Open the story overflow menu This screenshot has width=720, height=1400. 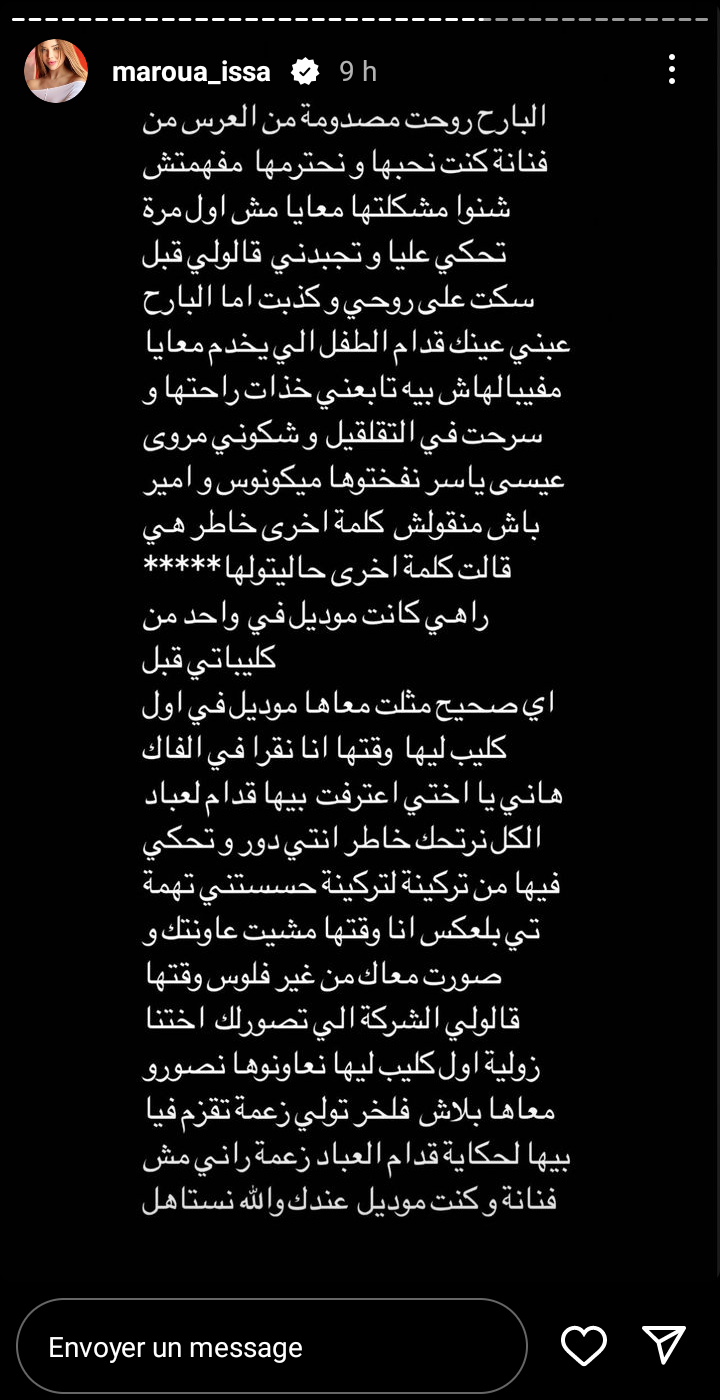[671, 70]
